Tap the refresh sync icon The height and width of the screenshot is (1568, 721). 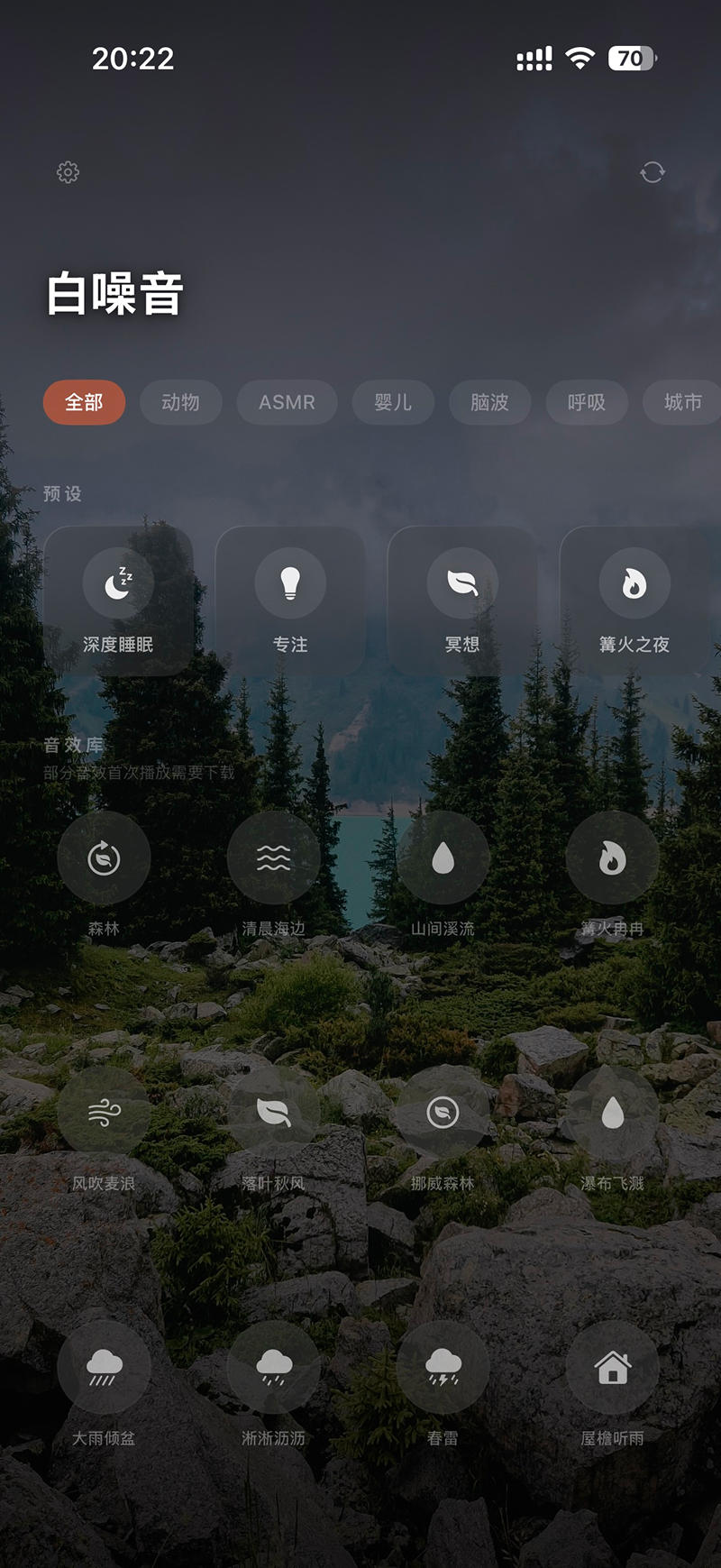pyautogui.click(x=653, y=172)
